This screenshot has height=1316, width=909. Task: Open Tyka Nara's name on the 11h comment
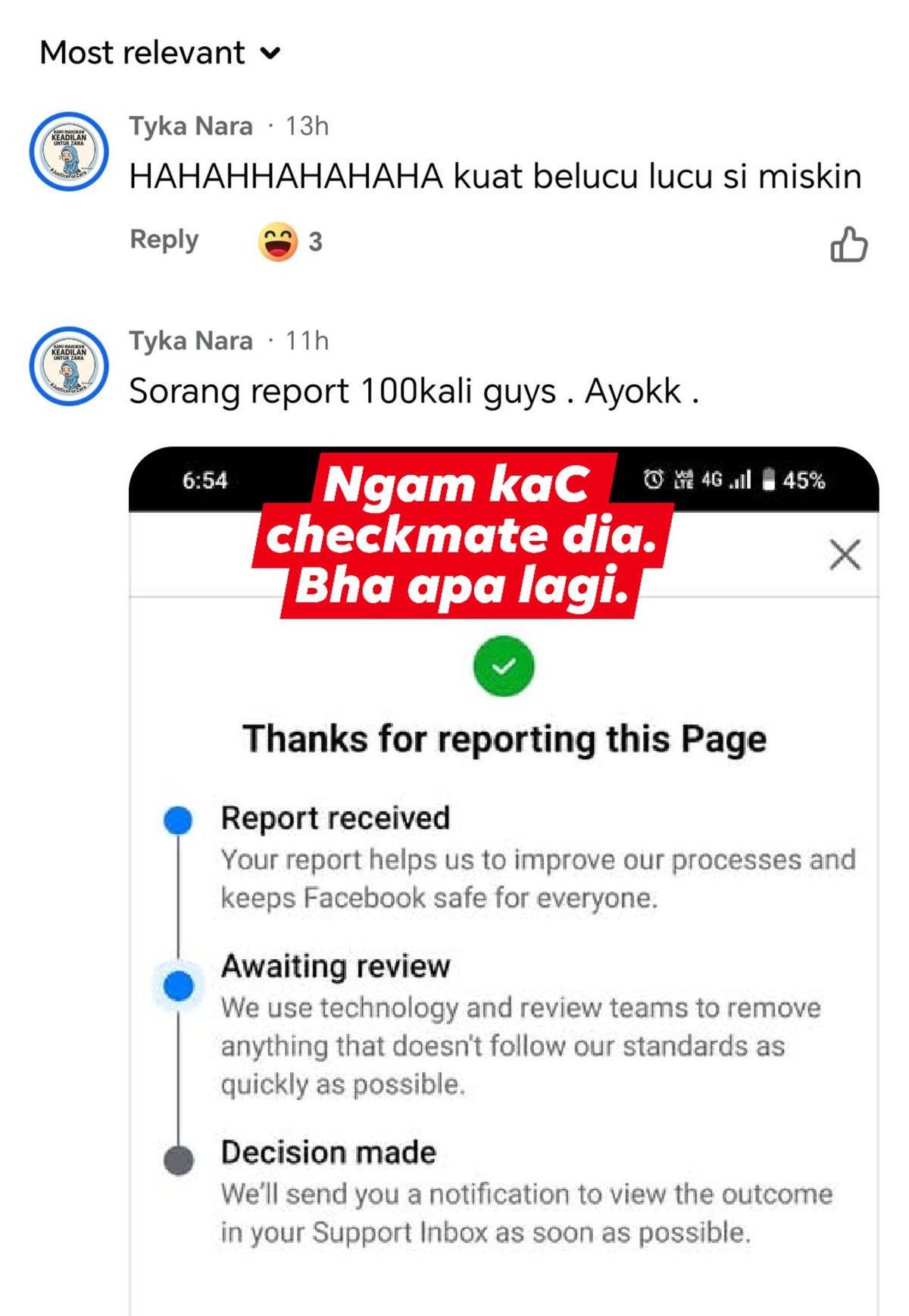click(190, 341)
